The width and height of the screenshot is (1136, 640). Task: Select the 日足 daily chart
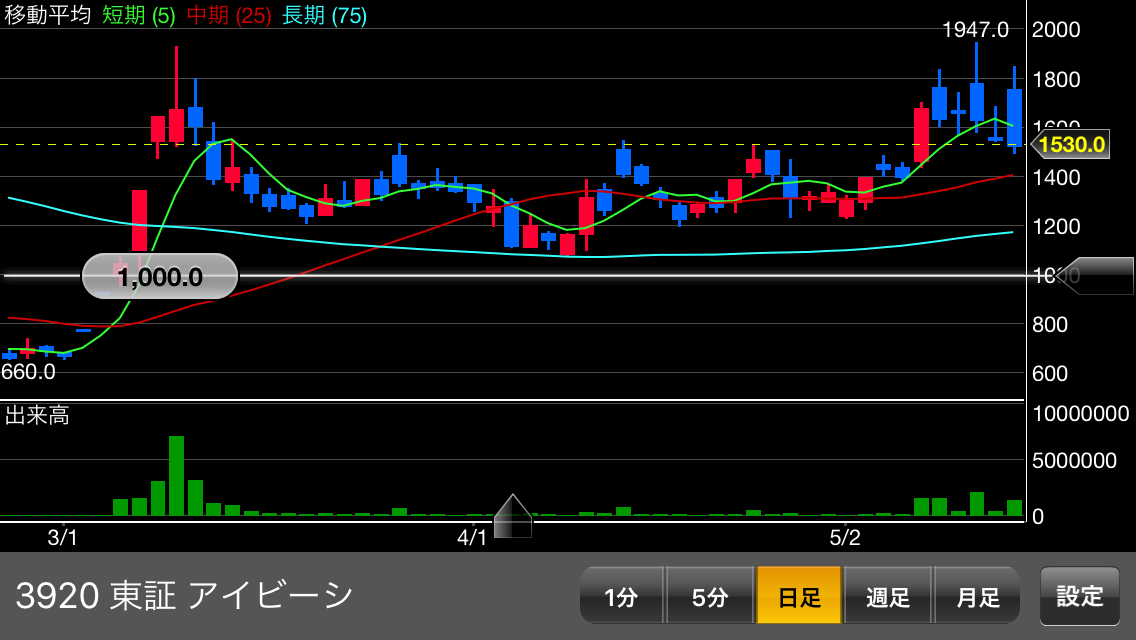(799, 596)
